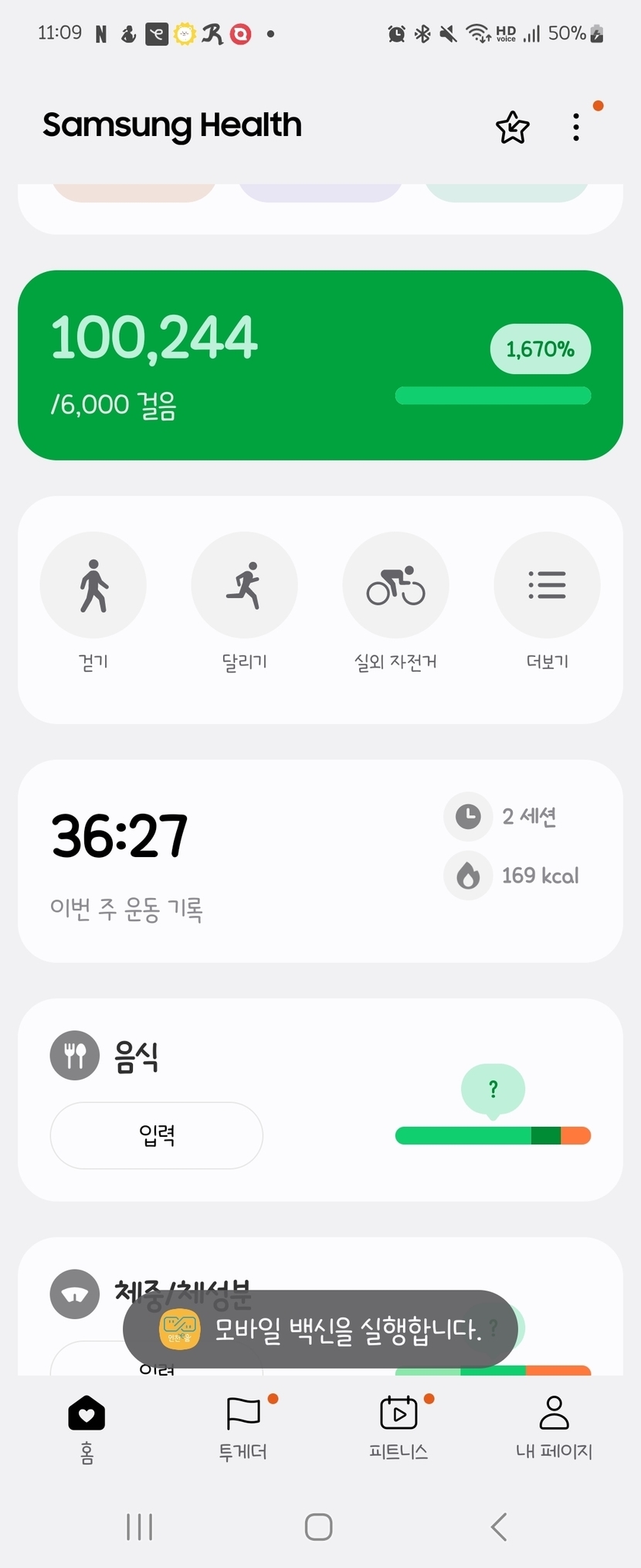This screenshot has height=1568, width=641.
Task: Start a 실외 자전거 cycling workout
Action: coord(395,585)
